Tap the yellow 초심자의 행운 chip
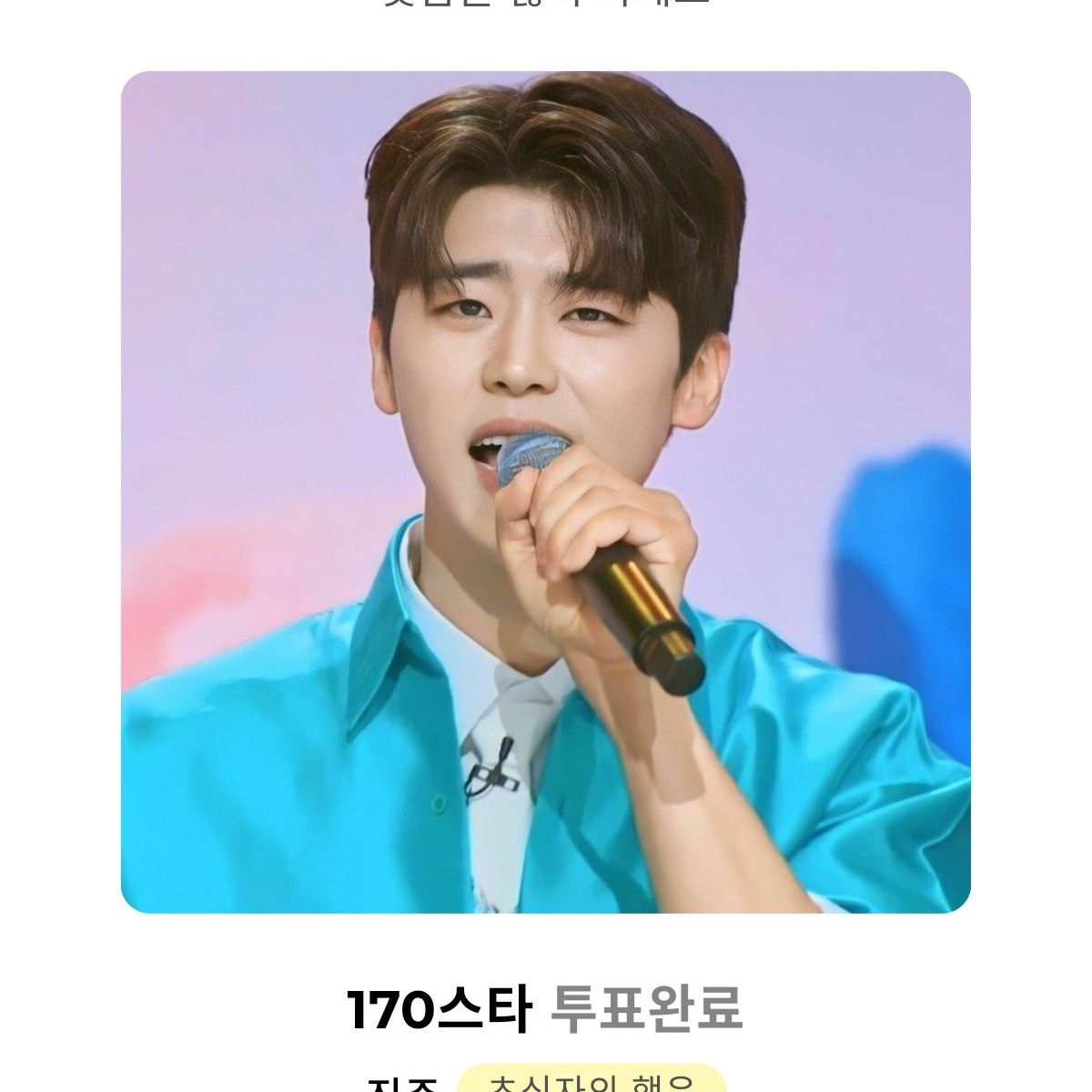This screenshot has width=1092, height=1092. [x=591, y=1080]
